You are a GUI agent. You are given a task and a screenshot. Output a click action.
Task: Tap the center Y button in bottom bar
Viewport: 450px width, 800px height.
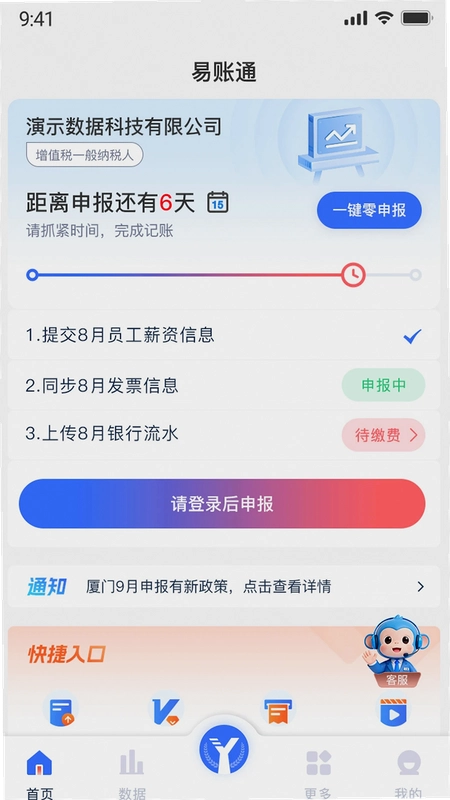coord(224,749)
